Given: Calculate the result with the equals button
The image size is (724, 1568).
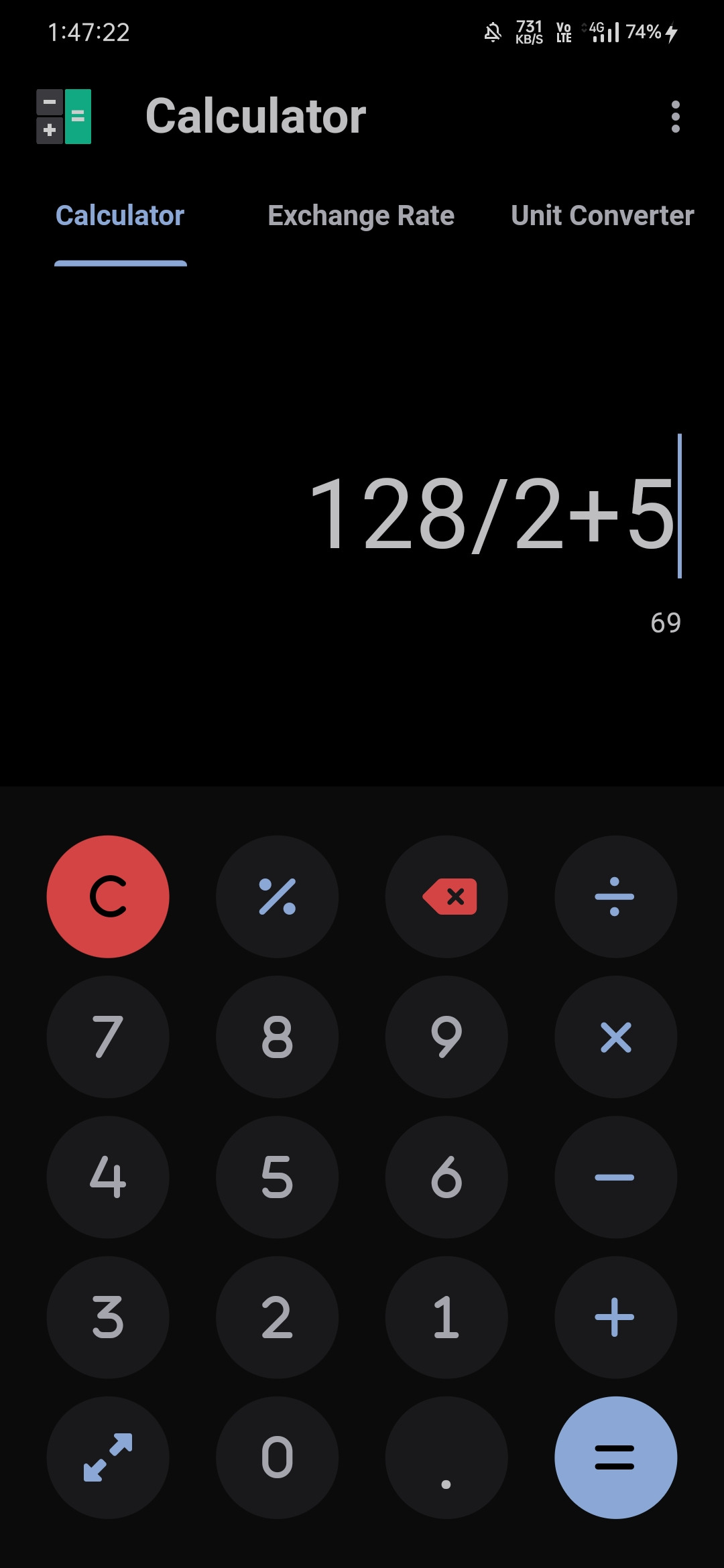Looking at the screenshot, I should click(x=615, y=1457).
